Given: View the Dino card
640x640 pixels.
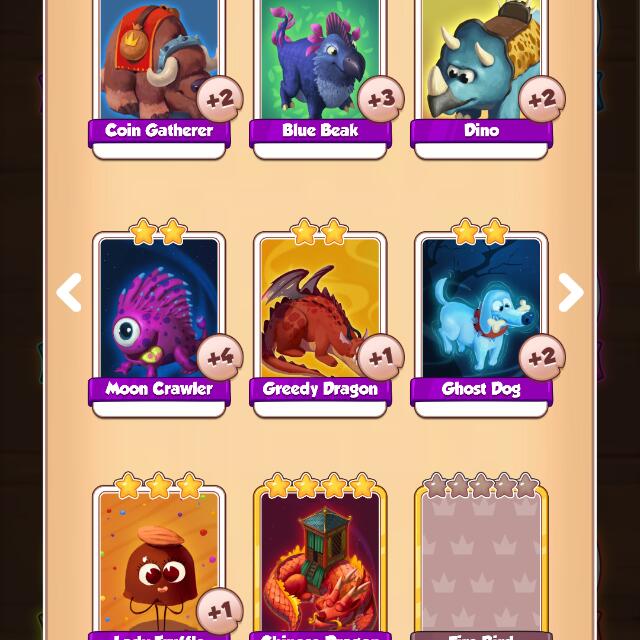Looking at the screenshot, I should (481, 70).
